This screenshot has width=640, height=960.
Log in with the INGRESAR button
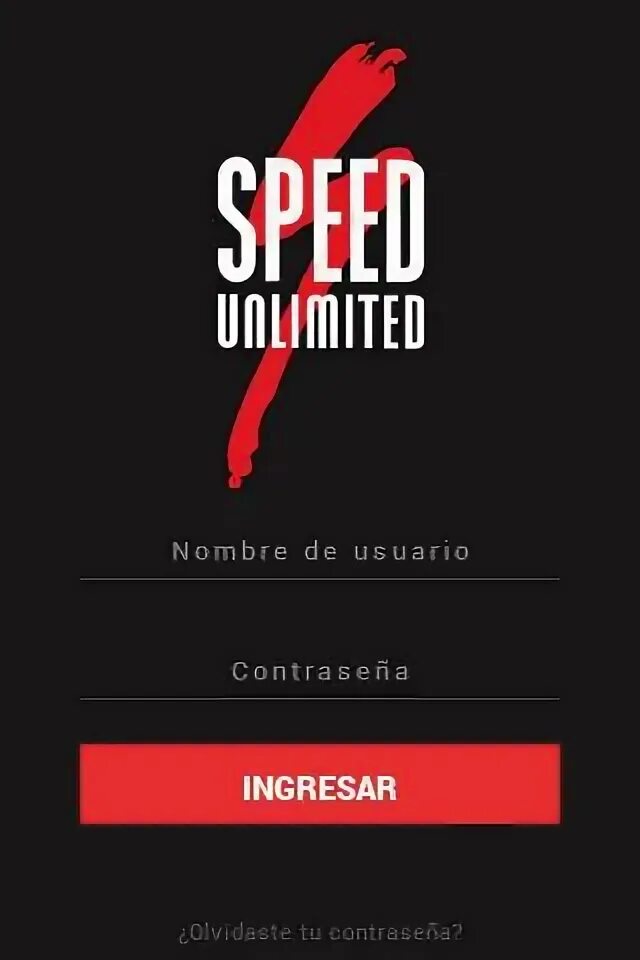(320, 784)
